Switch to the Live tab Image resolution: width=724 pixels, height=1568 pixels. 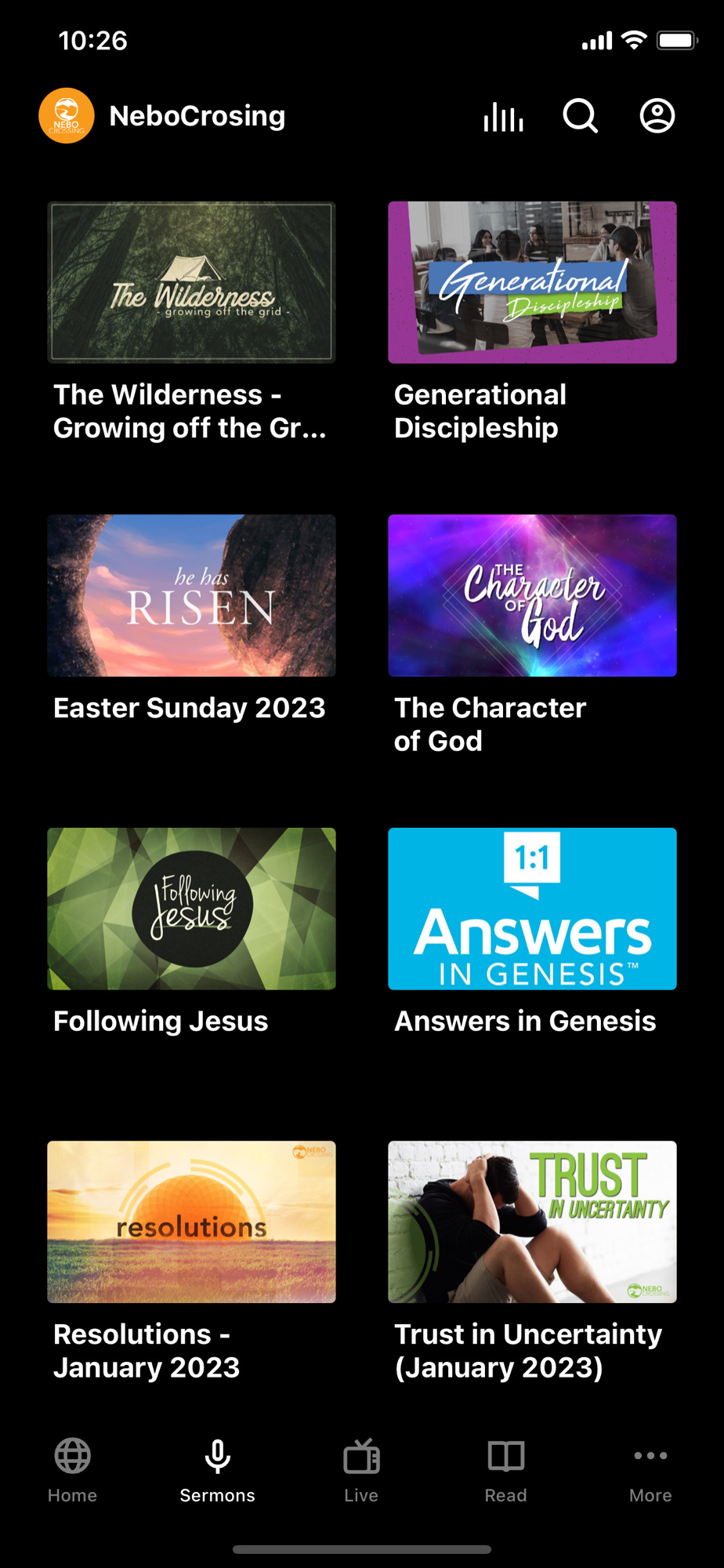361,1469
